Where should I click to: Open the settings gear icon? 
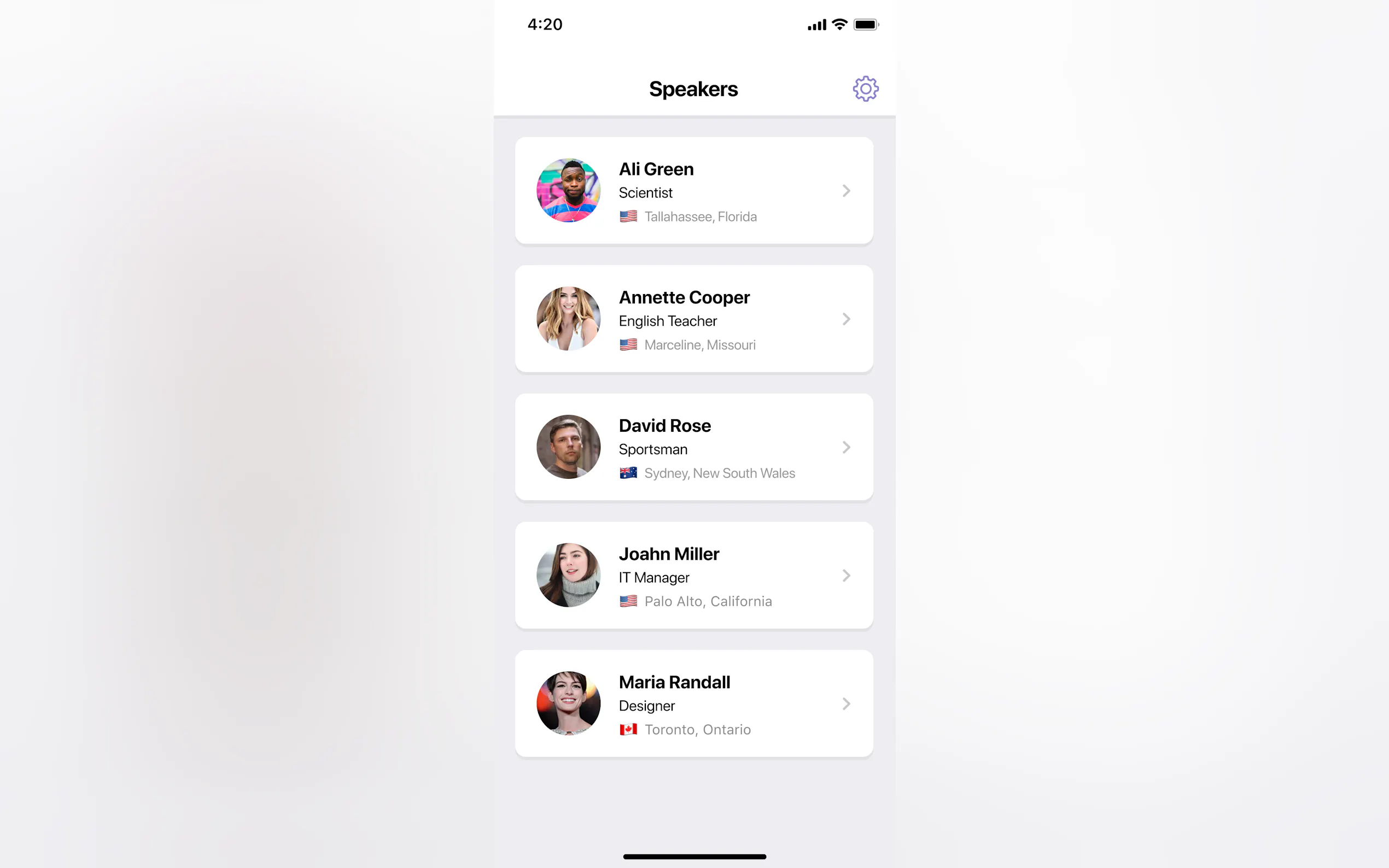865,89
